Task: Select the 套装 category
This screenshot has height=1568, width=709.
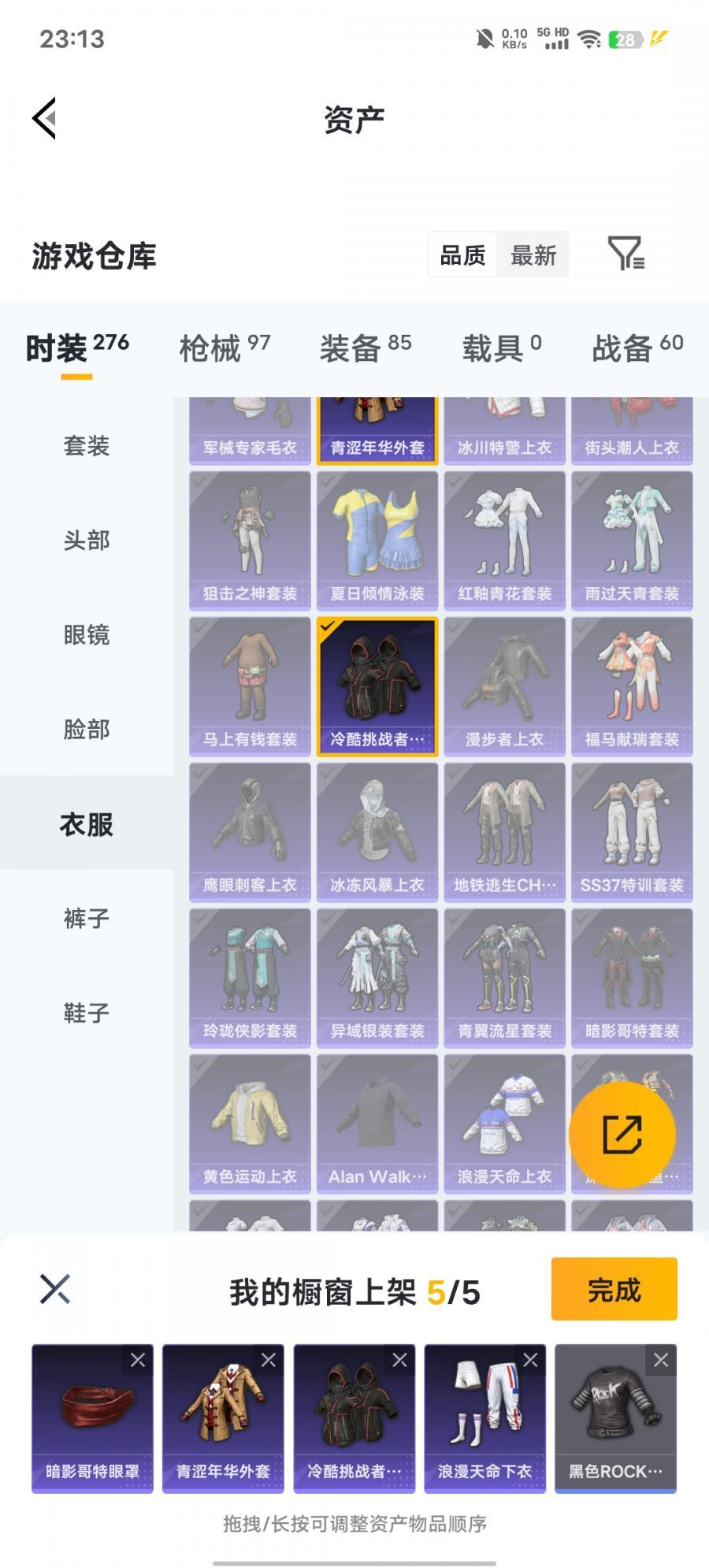Action: [87, 446]
